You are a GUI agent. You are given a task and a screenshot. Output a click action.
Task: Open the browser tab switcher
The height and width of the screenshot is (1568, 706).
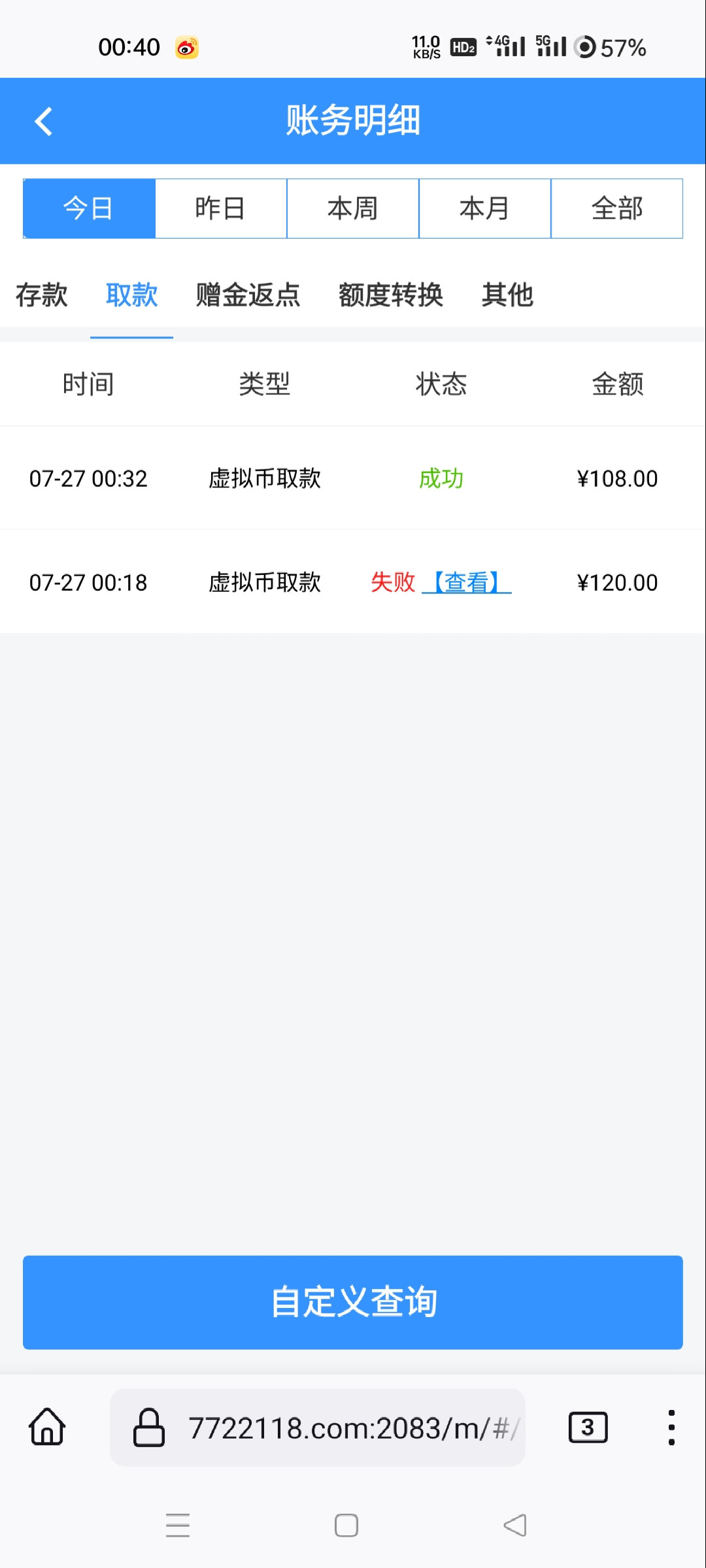pyautogui.click(x=588, y=1427)
